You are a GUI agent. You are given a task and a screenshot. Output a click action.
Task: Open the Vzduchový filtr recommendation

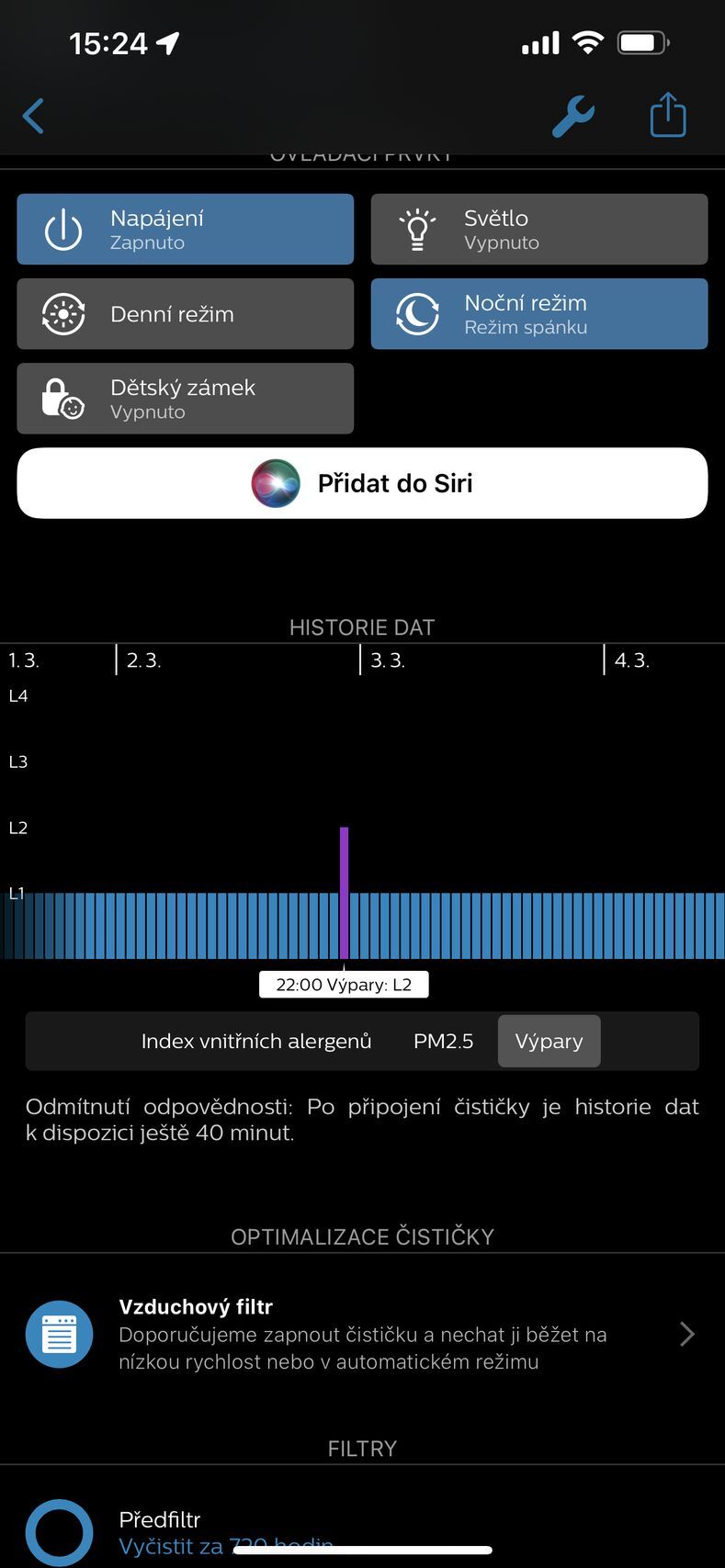362,1334
